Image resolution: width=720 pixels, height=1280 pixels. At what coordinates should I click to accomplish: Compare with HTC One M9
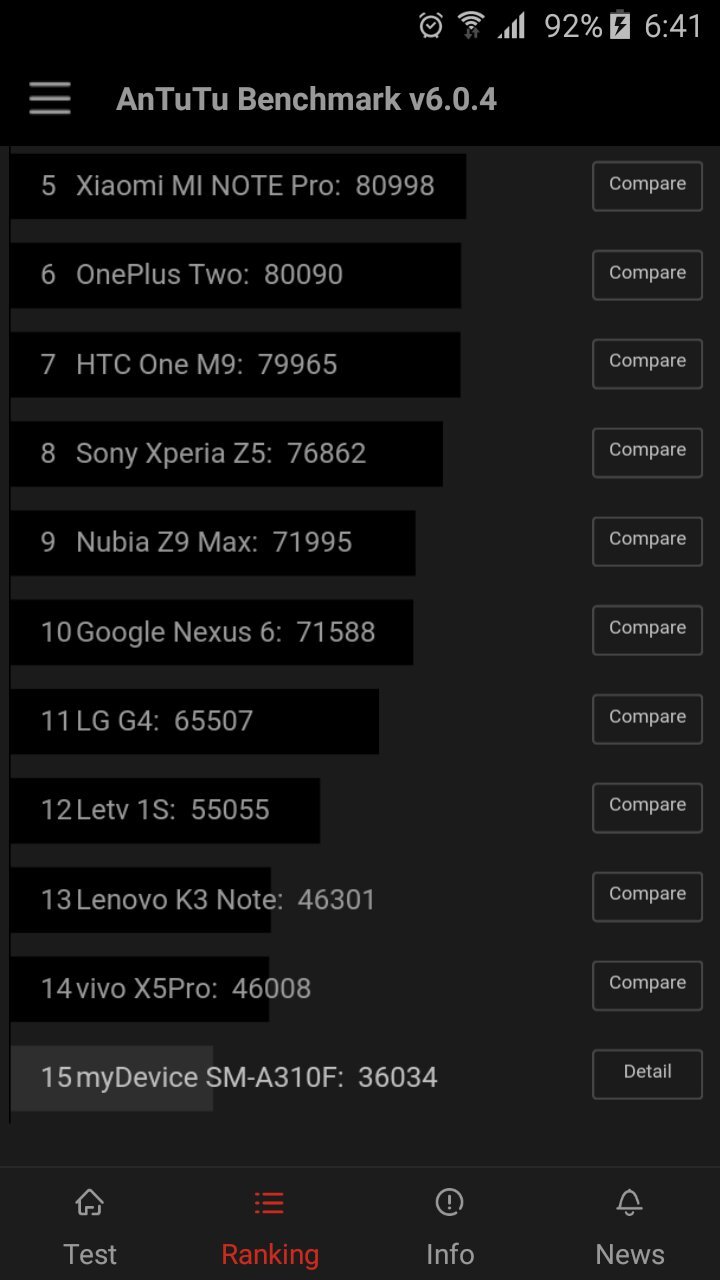point(647,363)
